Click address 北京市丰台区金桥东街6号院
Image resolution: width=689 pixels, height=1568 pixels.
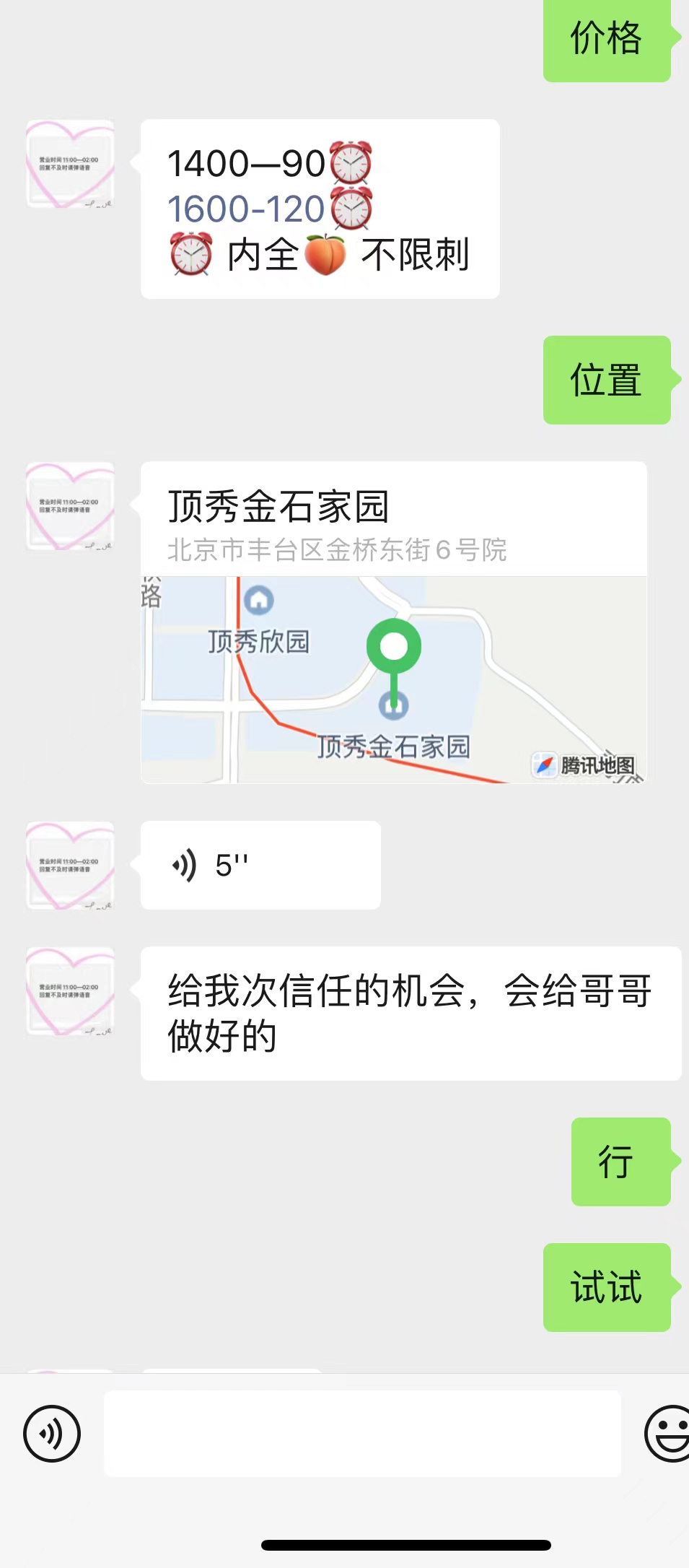pos(339,550)
